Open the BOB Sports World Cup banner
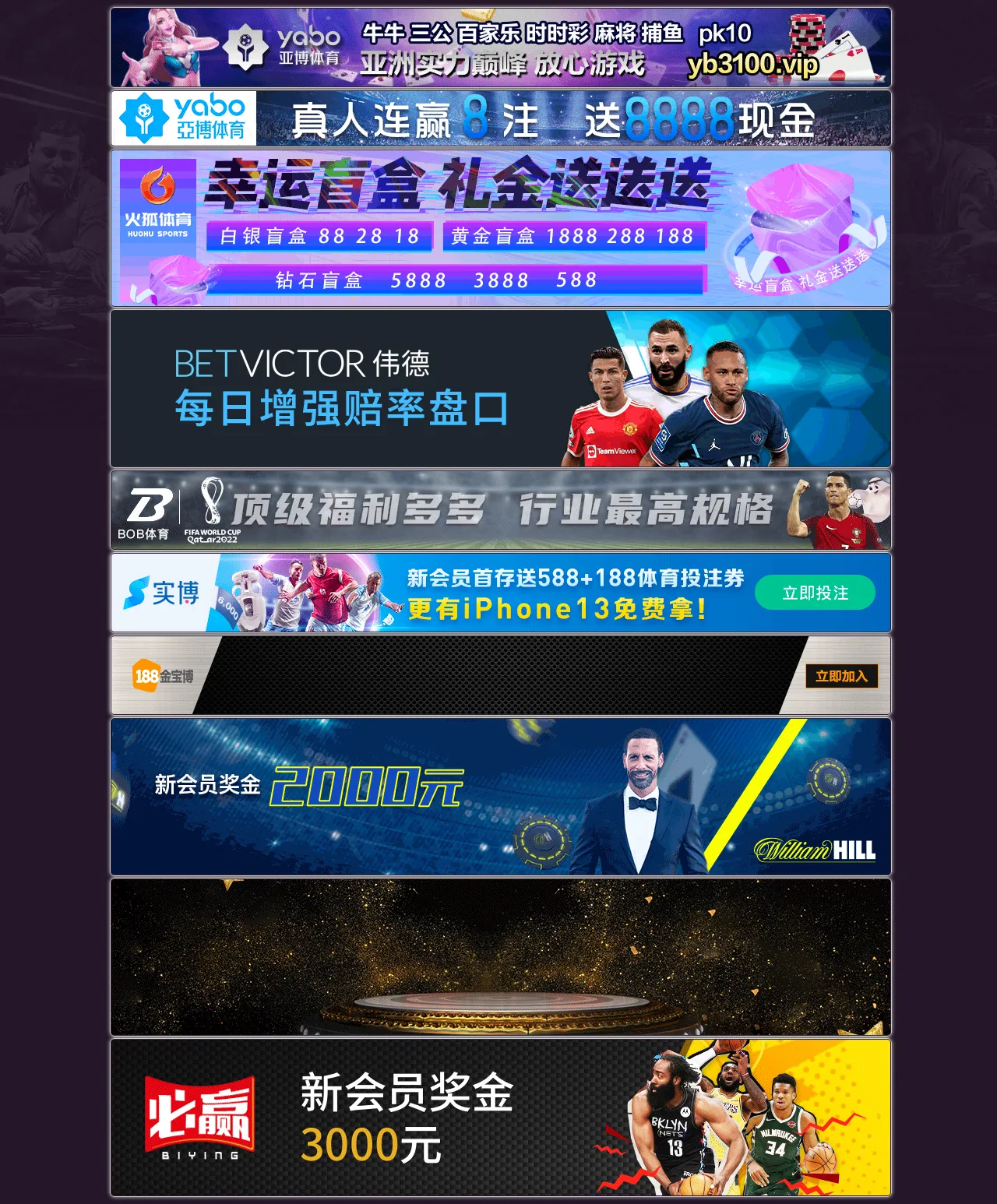 [x=500, y=510]
